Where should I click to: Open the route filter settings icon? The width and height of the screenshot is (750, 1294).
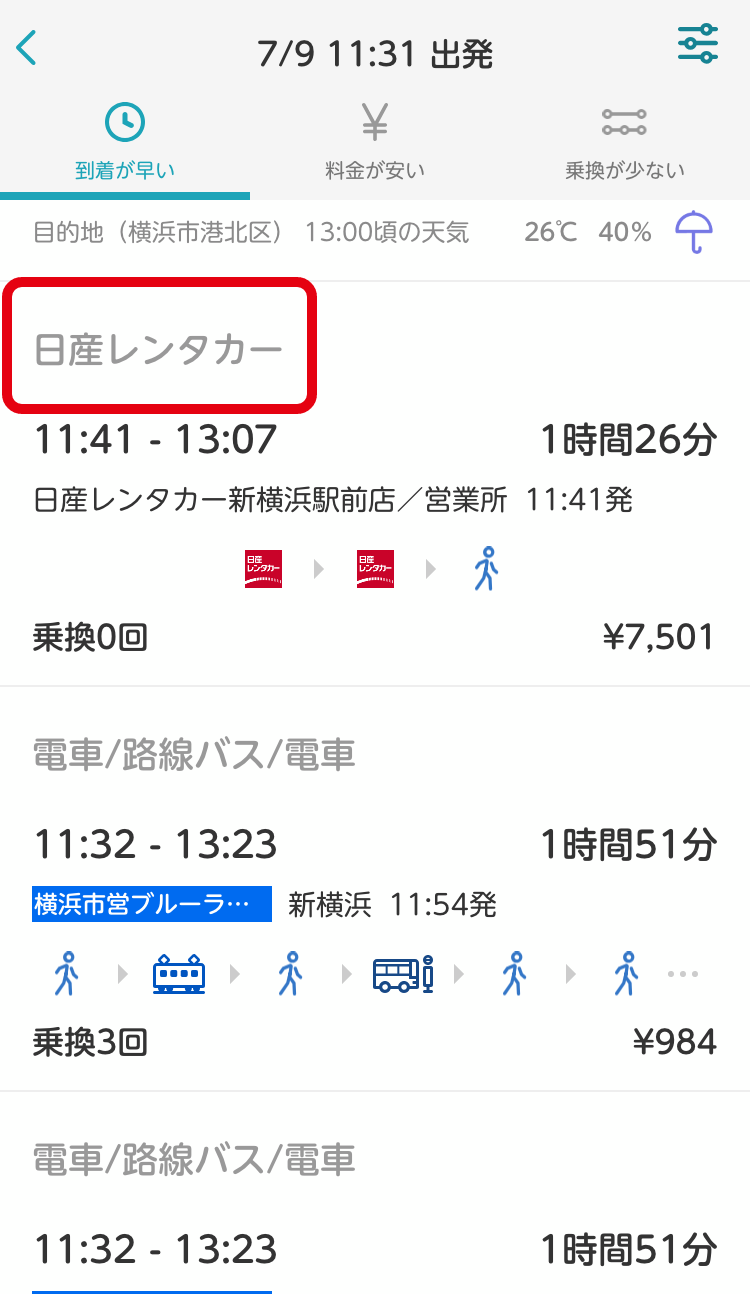pyautogui.click(x=697, y=43)
